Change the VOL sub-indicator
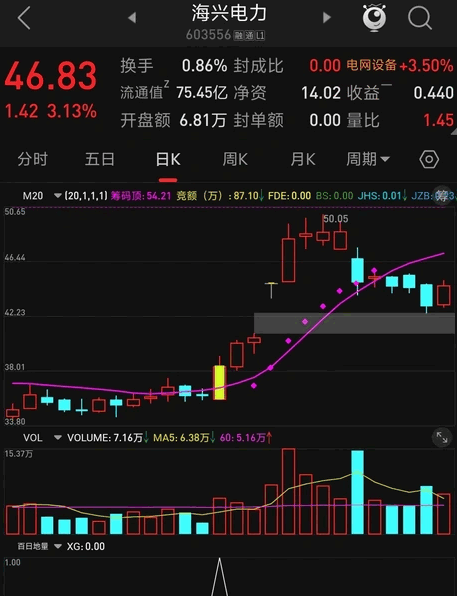The width and height of the screenshot is (457, 596). (x=42, y=437)
